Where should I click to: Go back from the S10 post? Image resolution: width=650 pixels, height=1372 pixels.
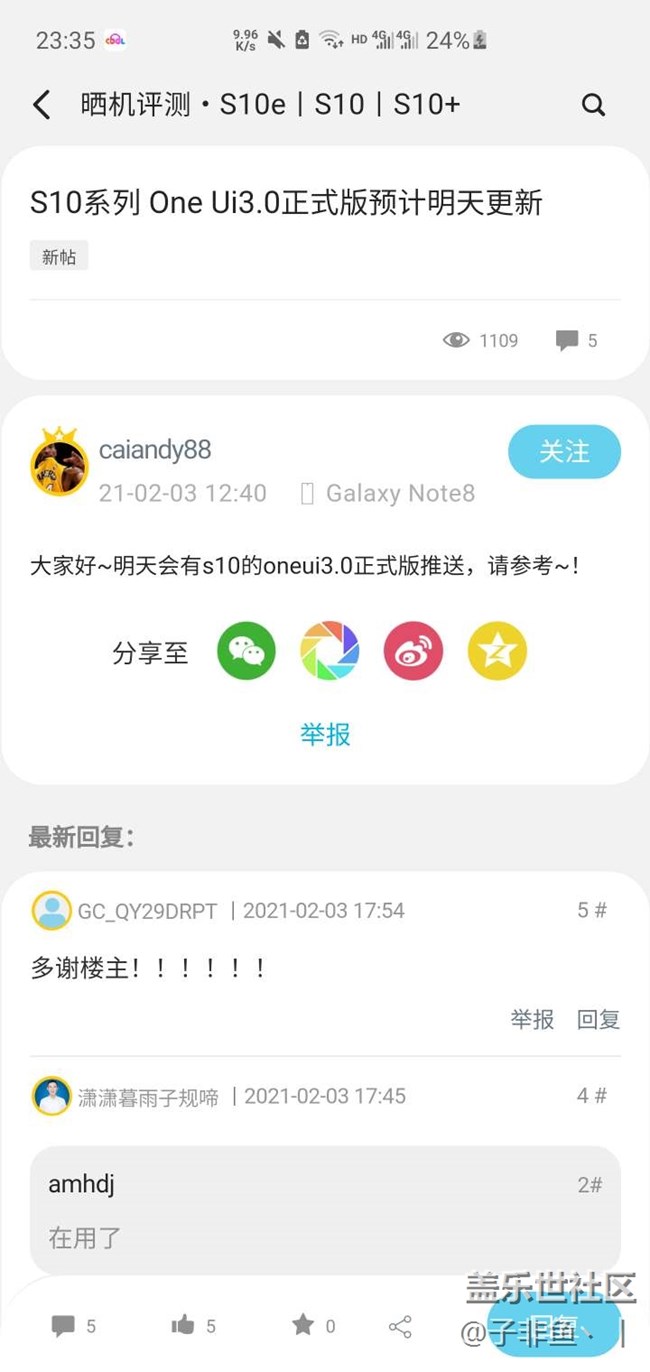[42, 105]
